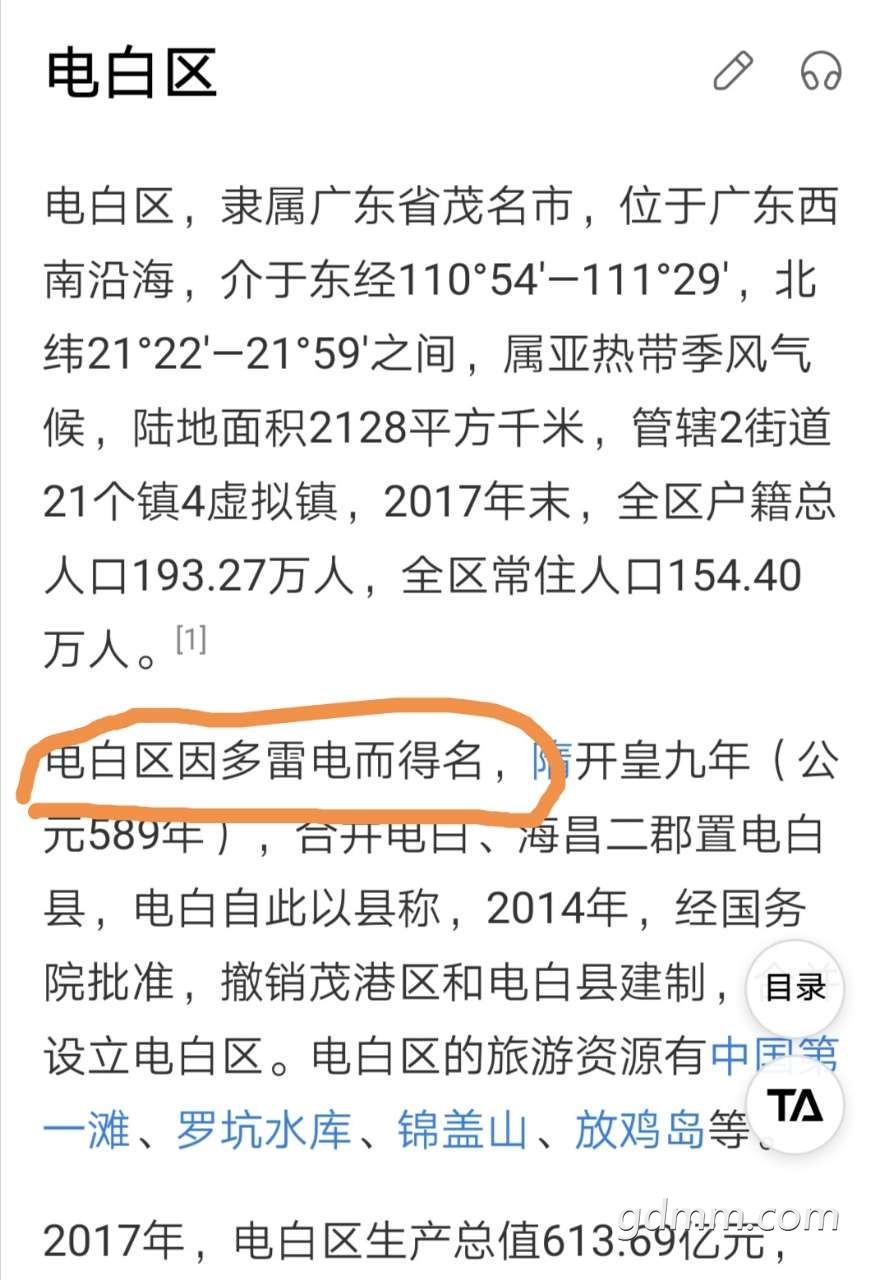Open reference footnote [1]

point(191,640)
